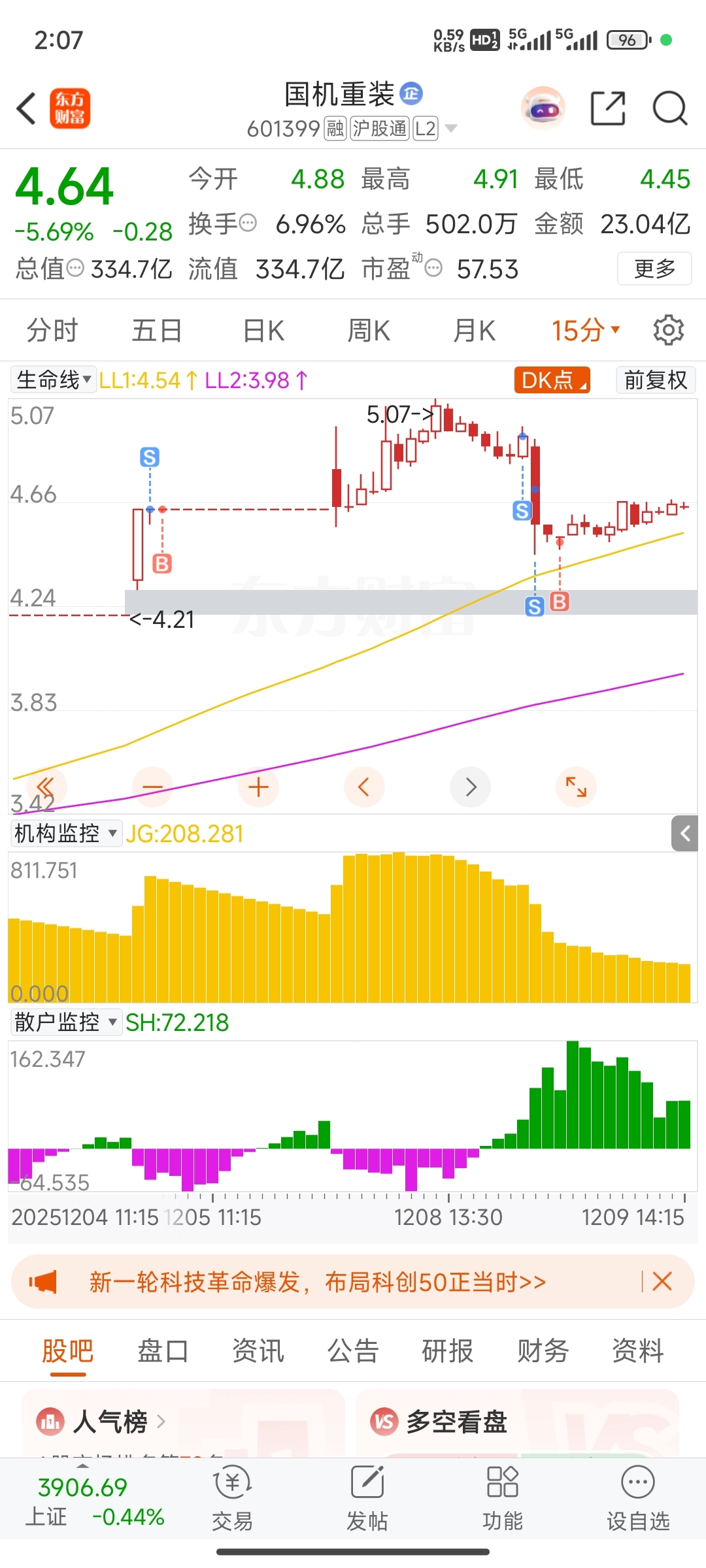Go back using the top-left arrow
The height and width of the screenshot is (1568, 706).
pos(26,108)
